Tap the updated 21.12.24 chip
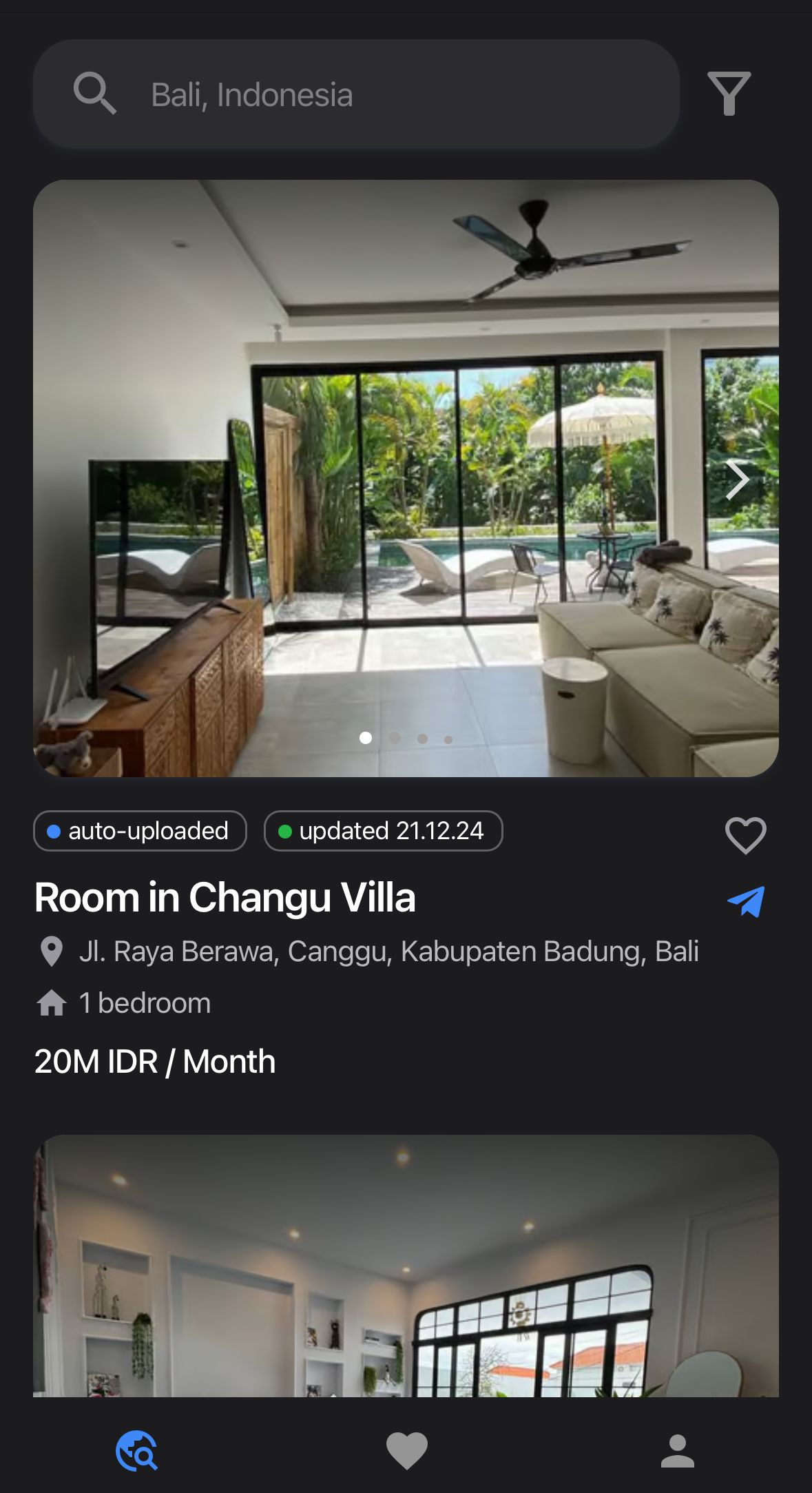812x1493 pixels. pyautogui.click(x=383, y=831)
